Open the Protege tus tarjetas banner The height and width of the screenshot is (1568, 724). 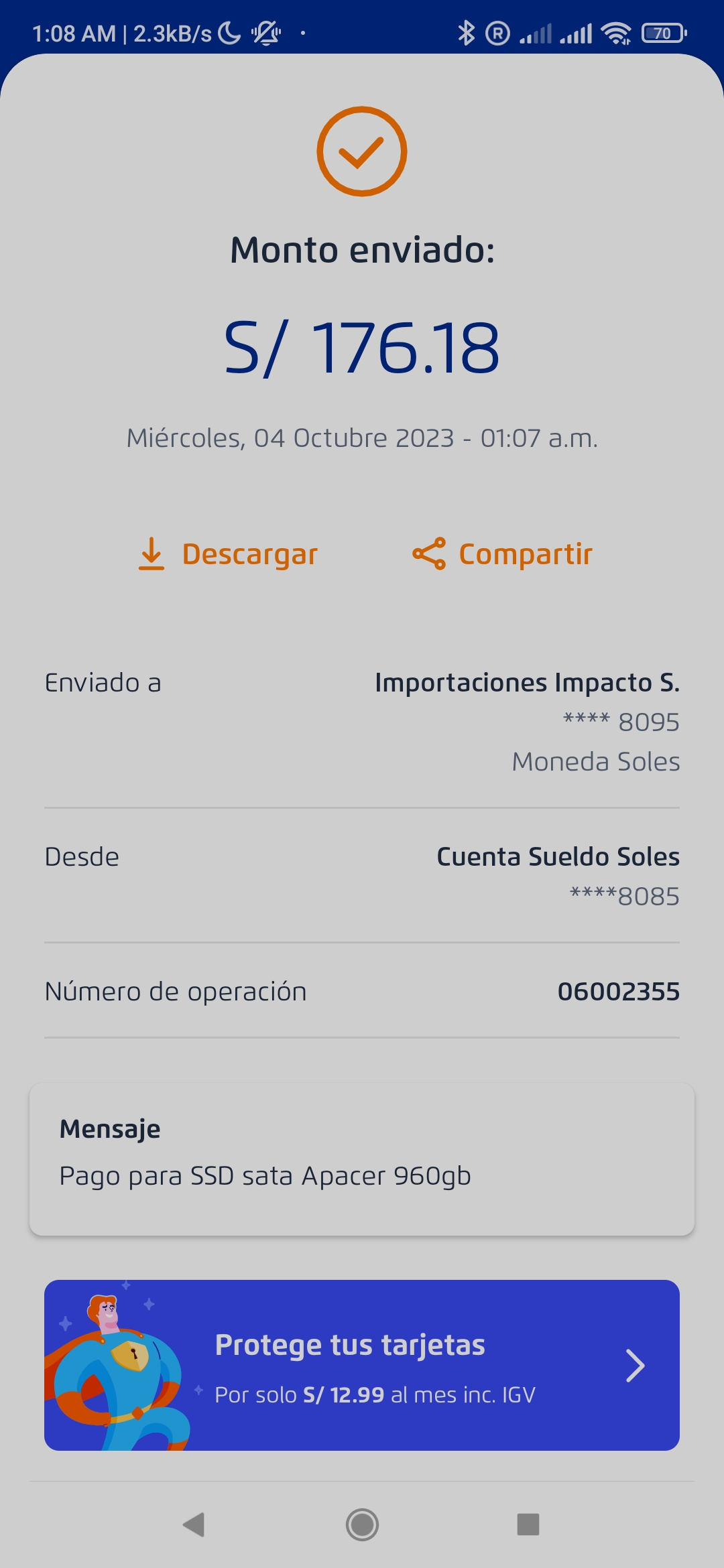pyautogui.click(x=362, y=1365)
